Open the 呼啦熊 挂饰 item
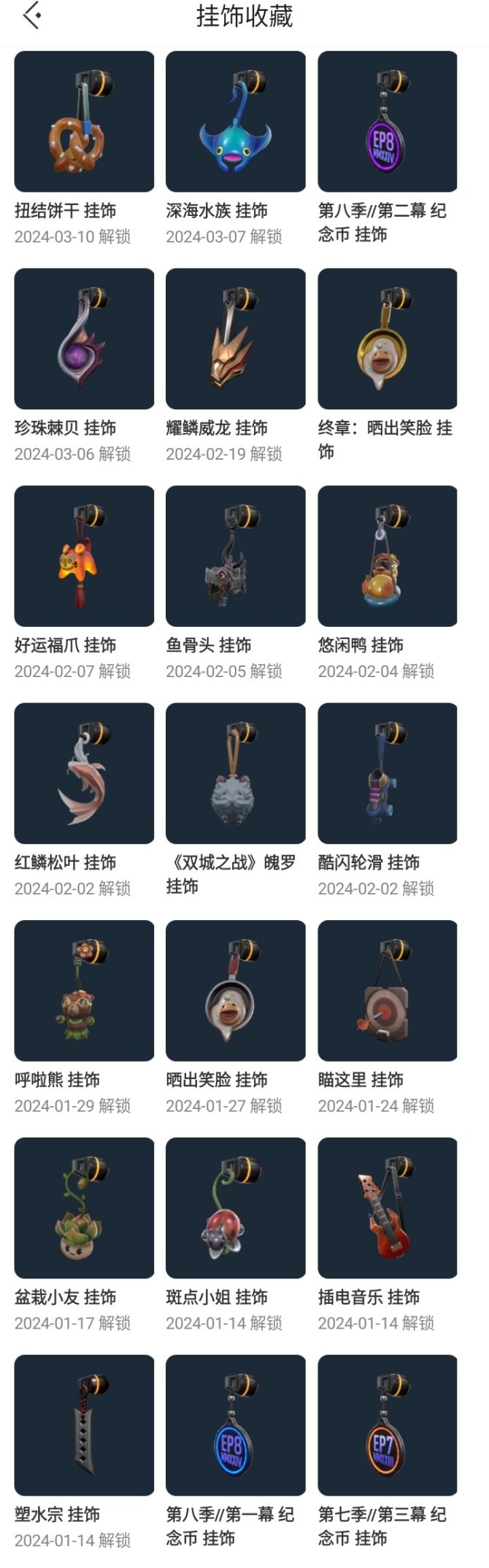The width and height of the screenshot is (489, 1568). (x=84, y=990)
